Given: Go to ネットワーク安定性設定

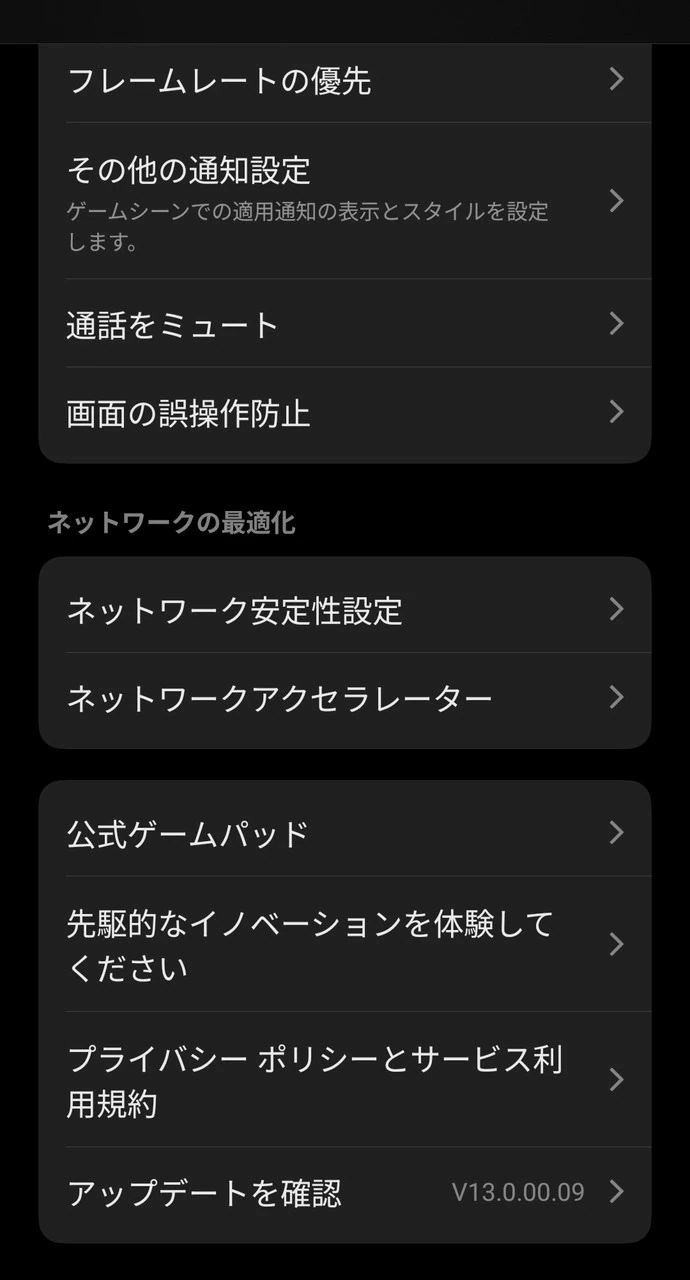Looking at the screenshot, I should 344,609.
